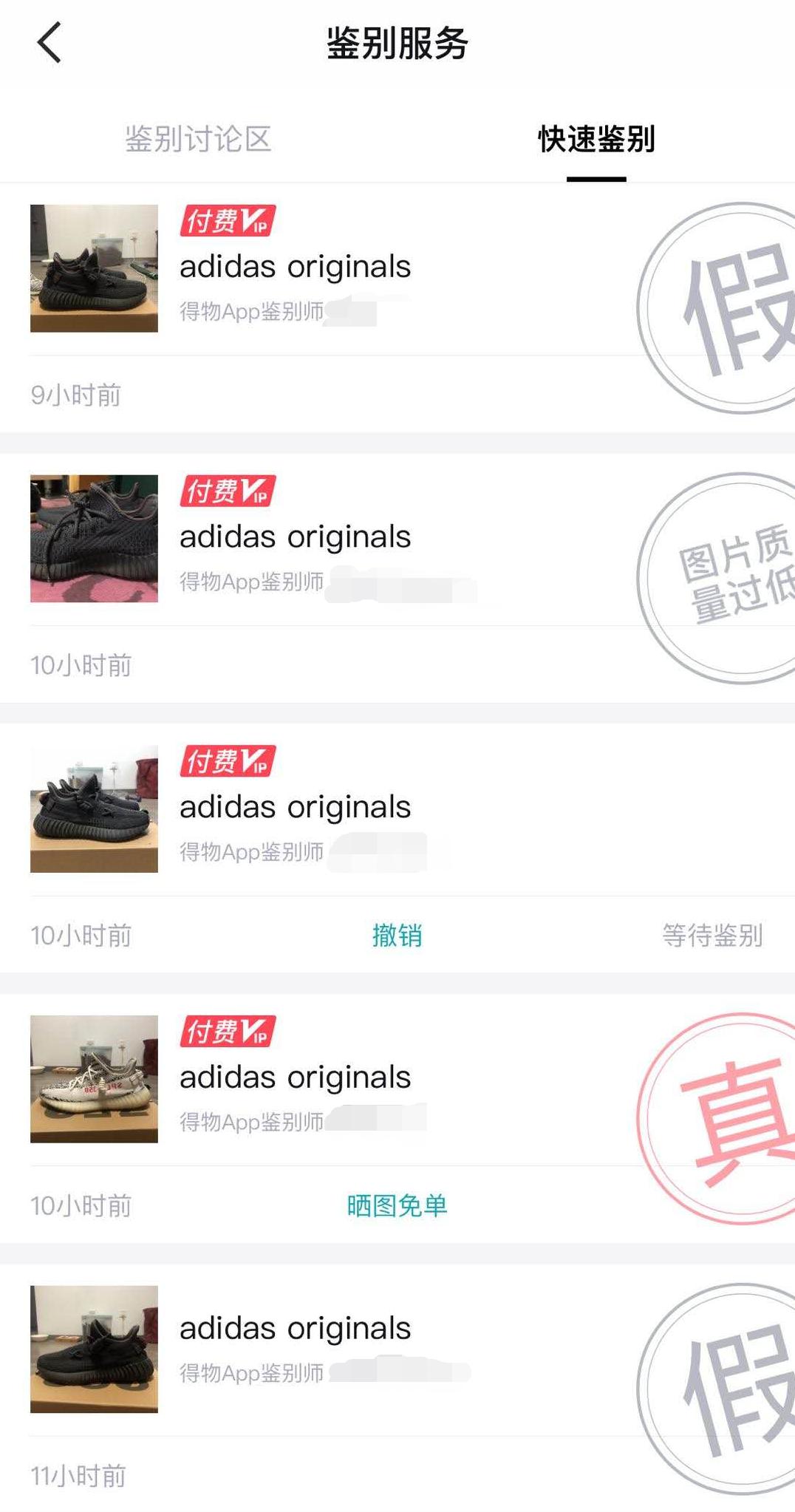Image resolution: width=795 pixels, height=1512 pixels.
Task: Select the 付费VIP badge on first listing
Action: [x=227, y=221]
